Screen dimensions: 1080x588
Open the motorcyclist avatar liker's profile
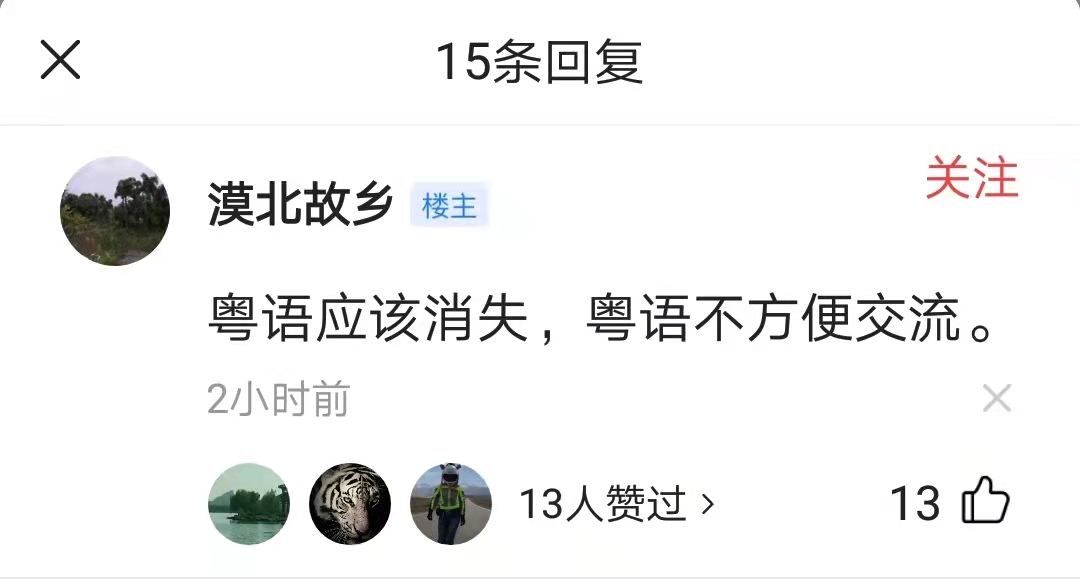451,503
